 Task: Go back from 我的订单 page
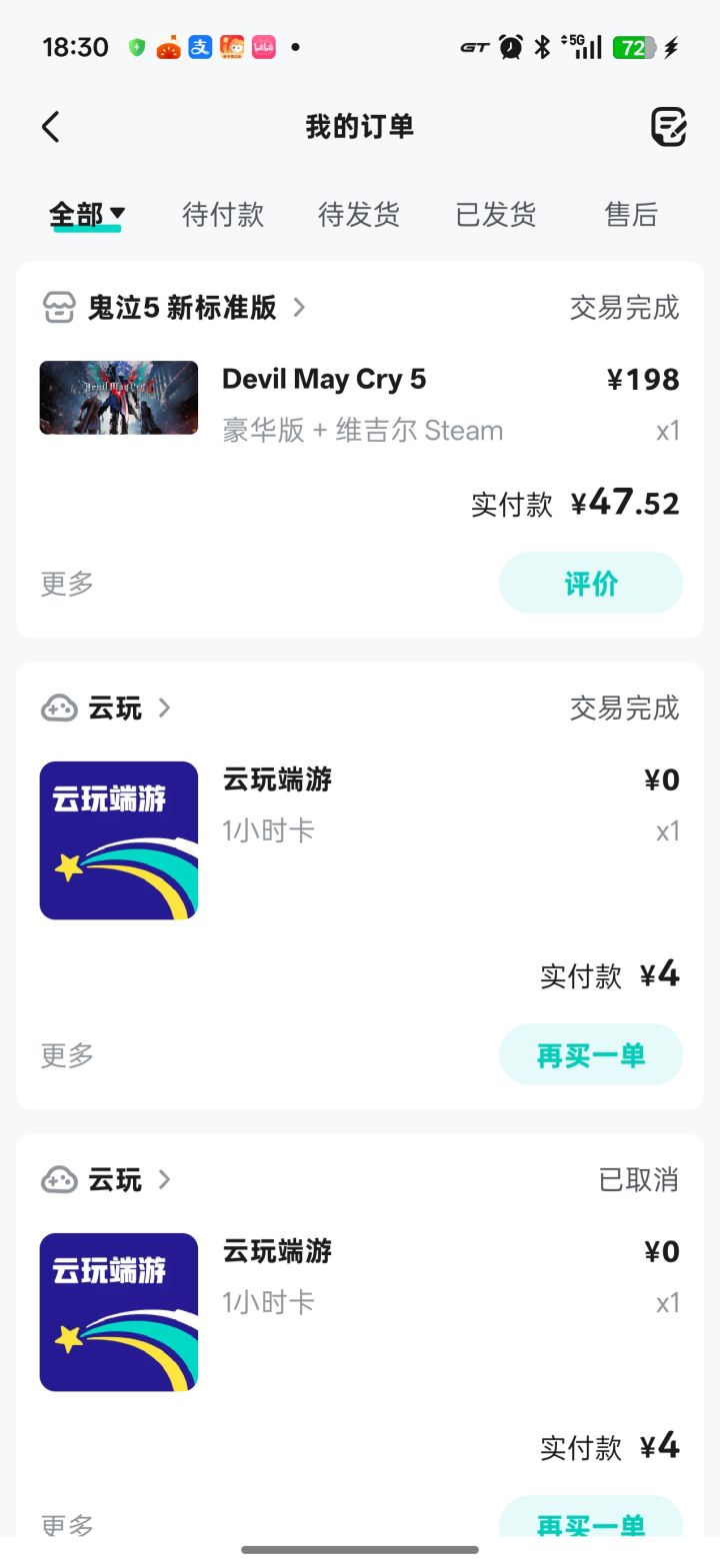click(51, 127)
